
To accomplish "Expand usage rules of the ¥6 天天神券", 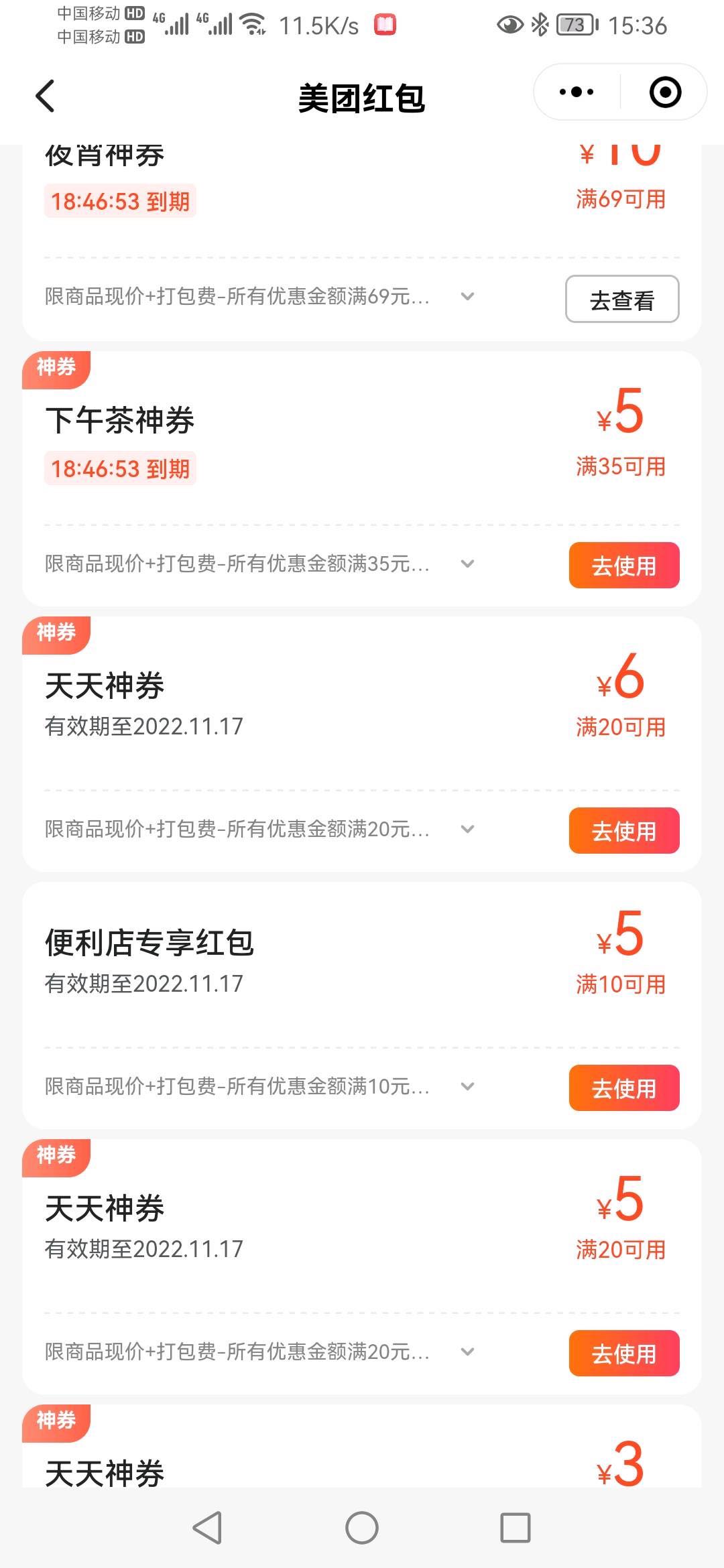I will 468,830.
